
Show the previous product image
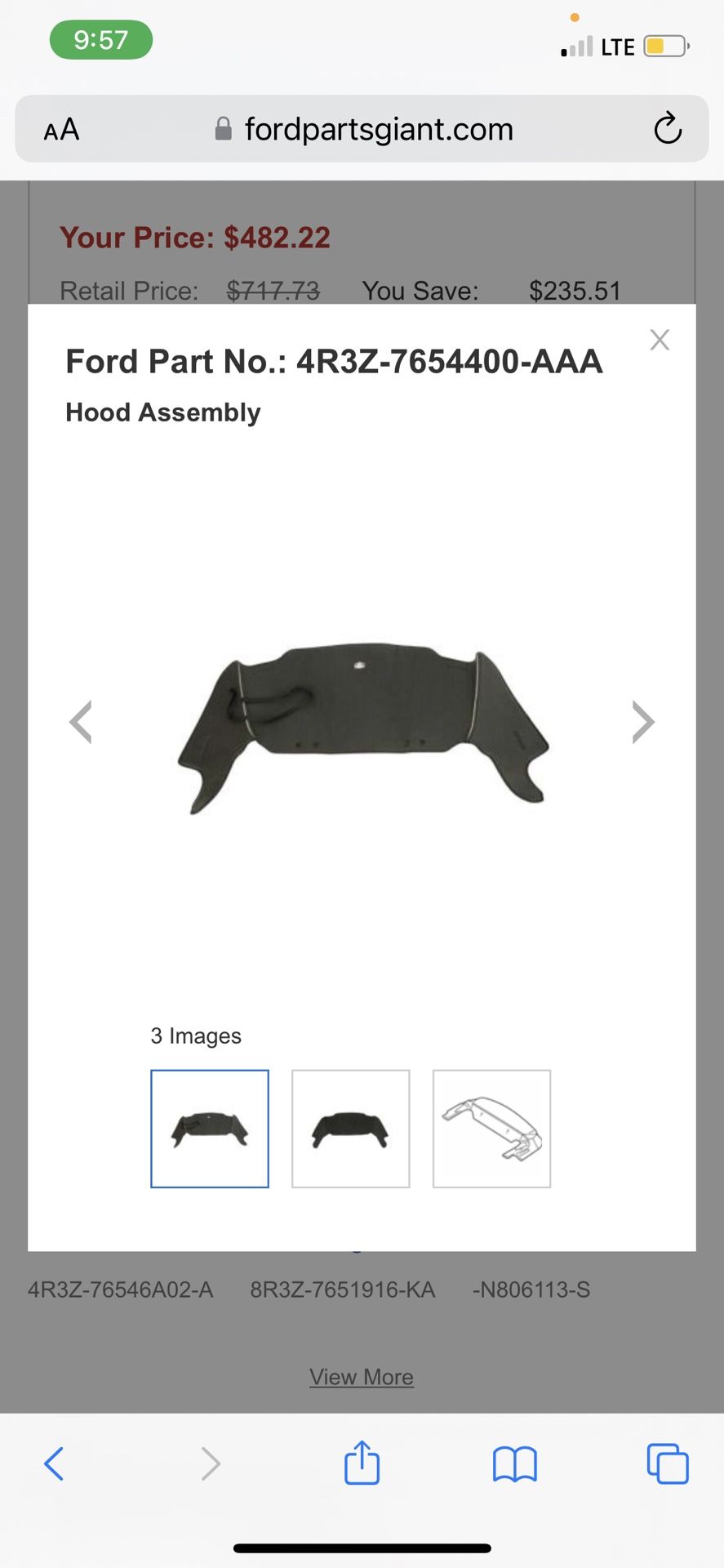click(80, 722)
